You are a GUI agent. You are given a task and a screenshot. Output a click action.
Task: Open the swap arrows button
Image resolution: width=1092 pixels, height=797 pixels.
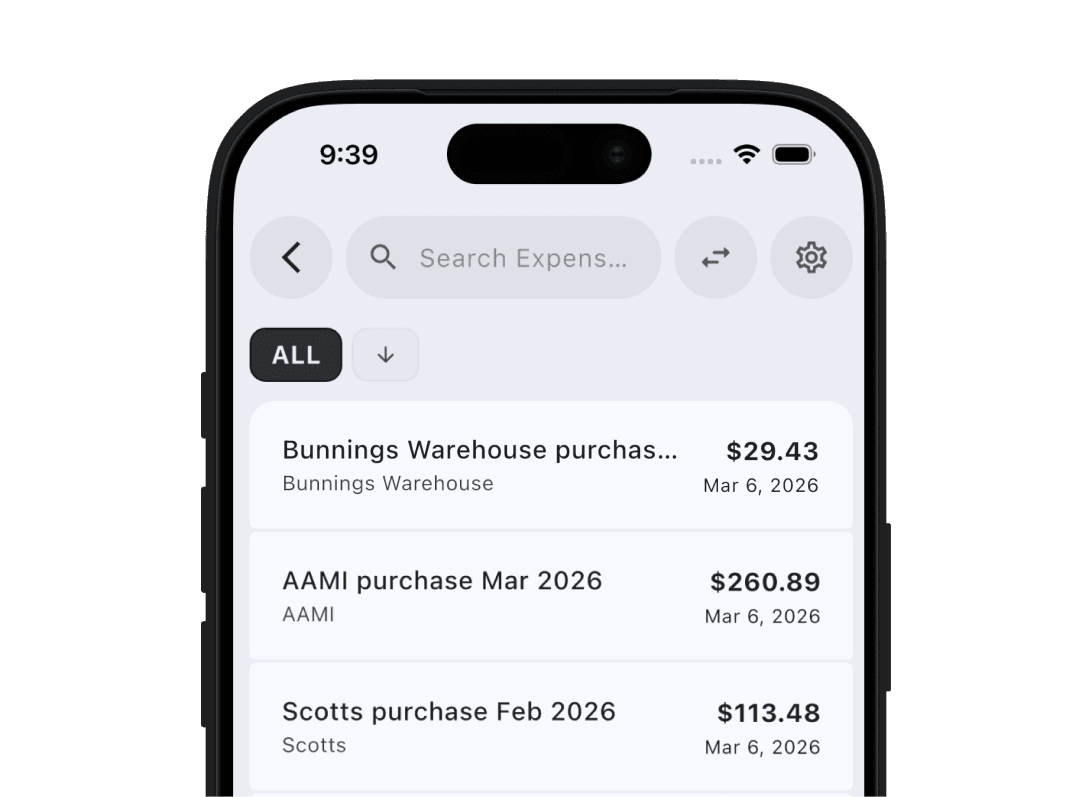pos(715,258)
